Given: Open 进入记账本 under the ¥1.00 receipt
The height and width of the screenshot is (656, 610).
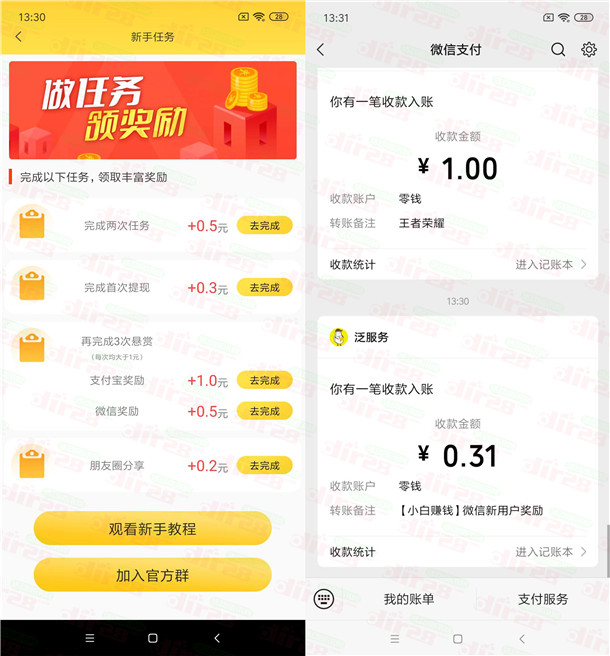Looking at the screenshot, I should tap(551, 265).
